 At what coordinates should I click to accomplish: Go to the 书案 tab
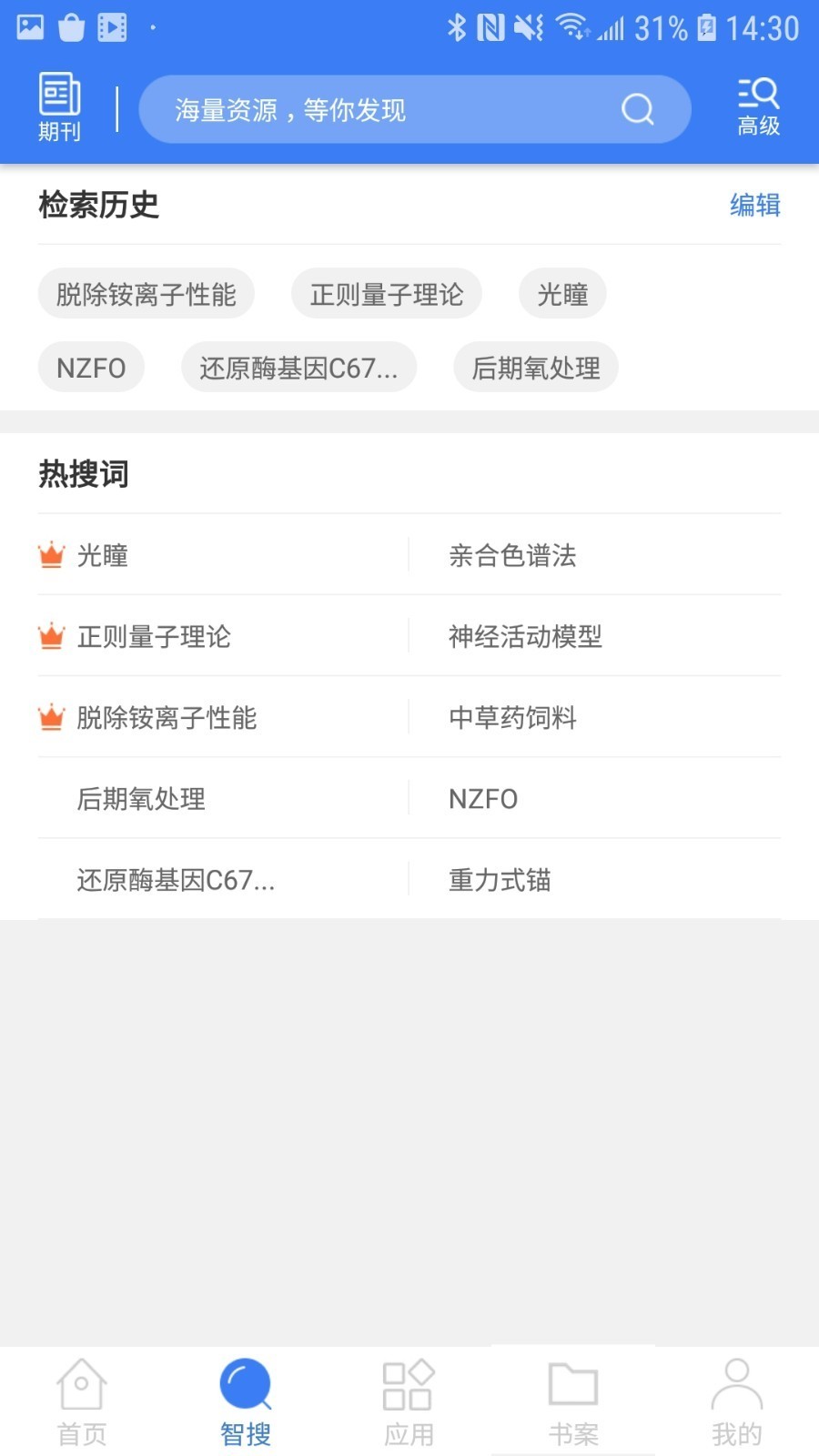[573, 1401]
